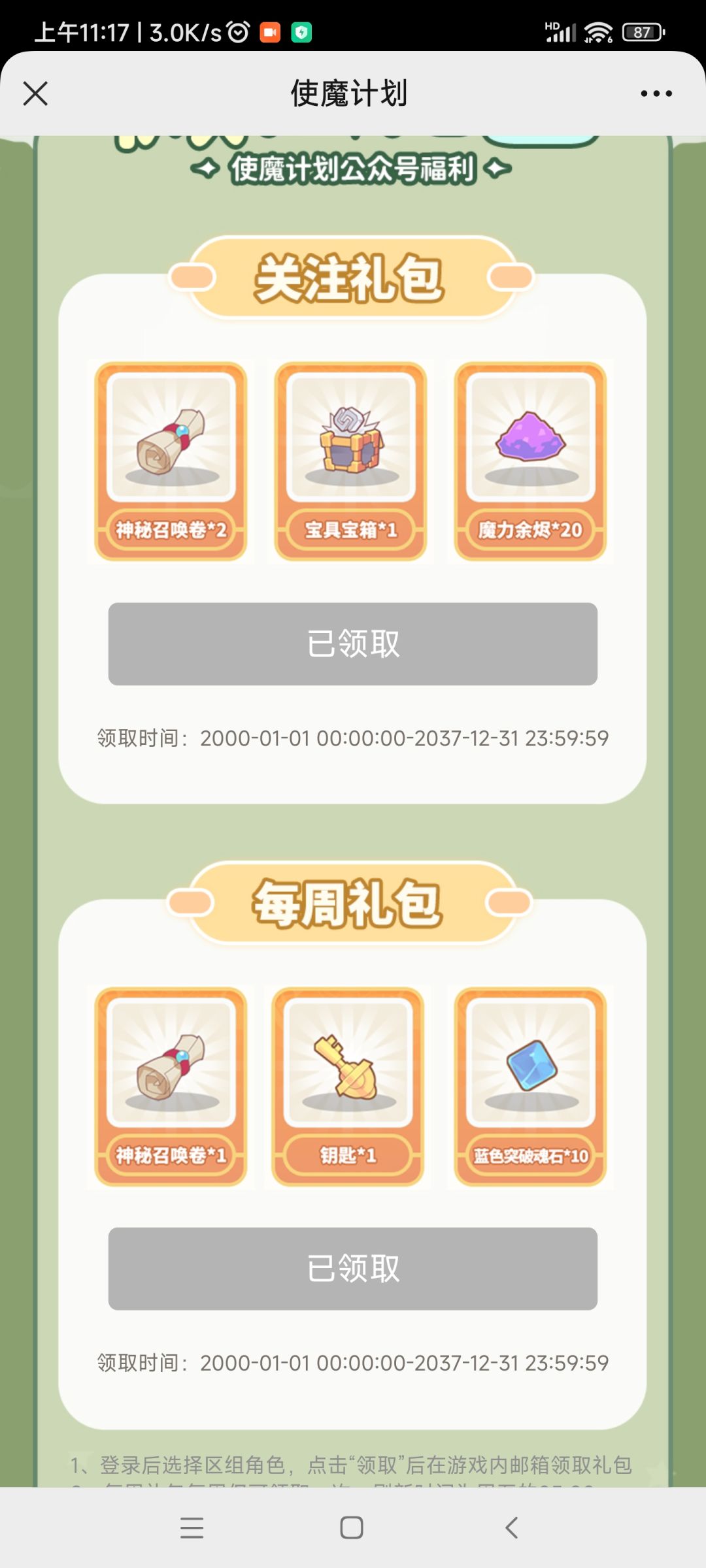Tap the screen recording icon in status bar

pyautogui.click(x=269, y=31)
